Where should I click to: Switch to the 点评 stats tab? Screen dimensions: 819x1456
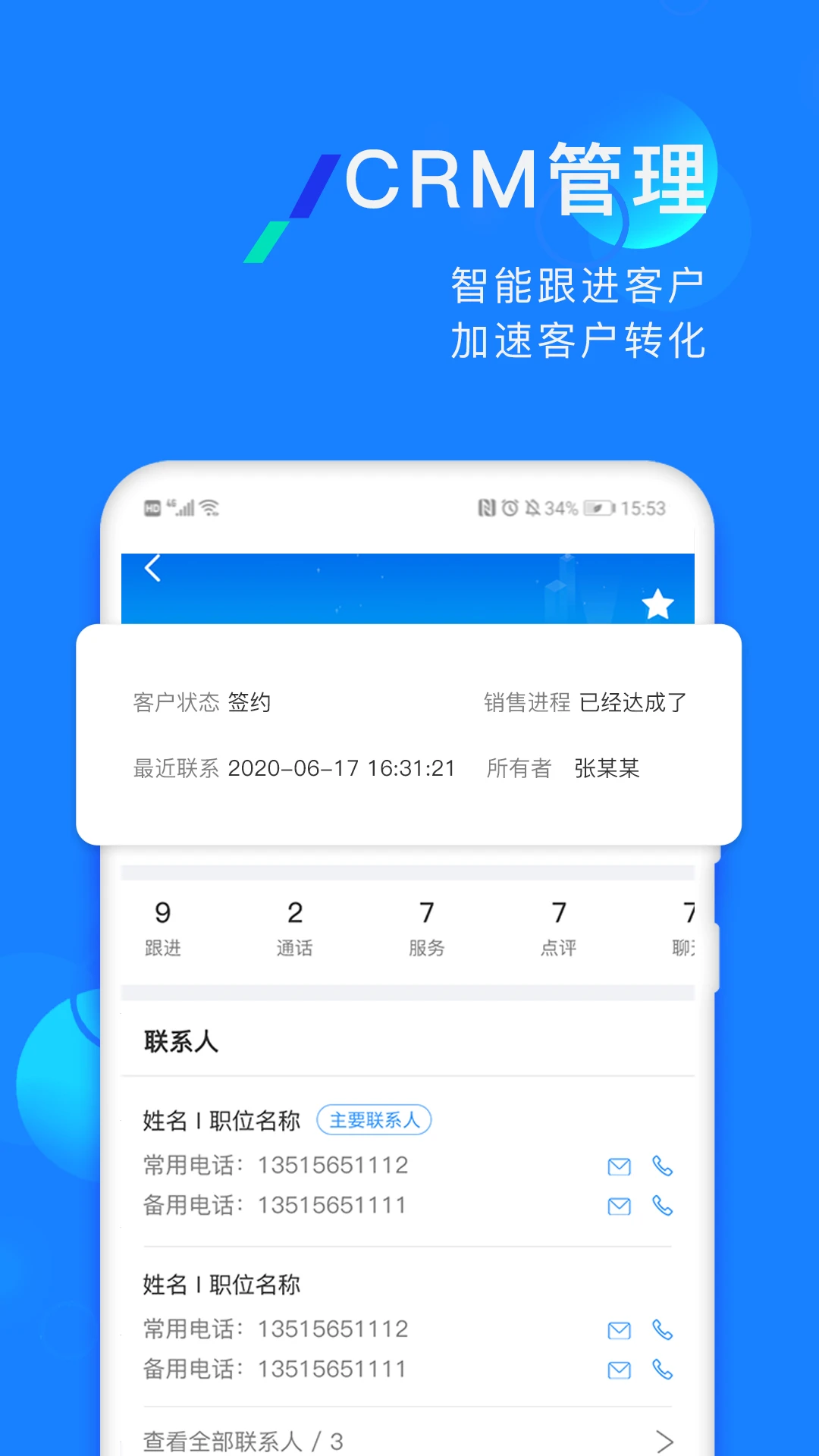(x=559, y=927)
